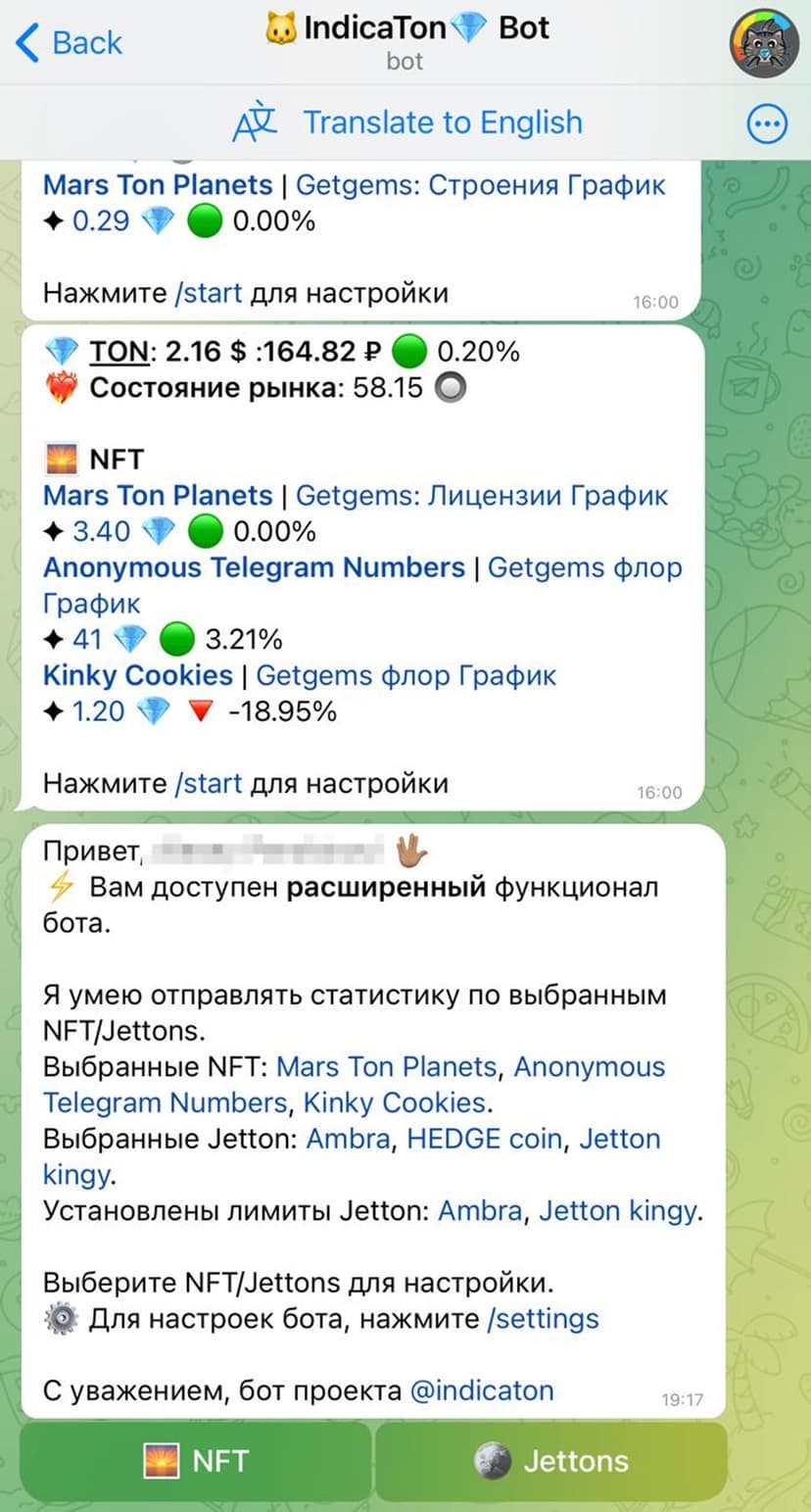This screenshot has width=811, height=1512.
Task: Open Getgems: Лицензии График link
Action: pyautogui.click(x=482, y=496)
